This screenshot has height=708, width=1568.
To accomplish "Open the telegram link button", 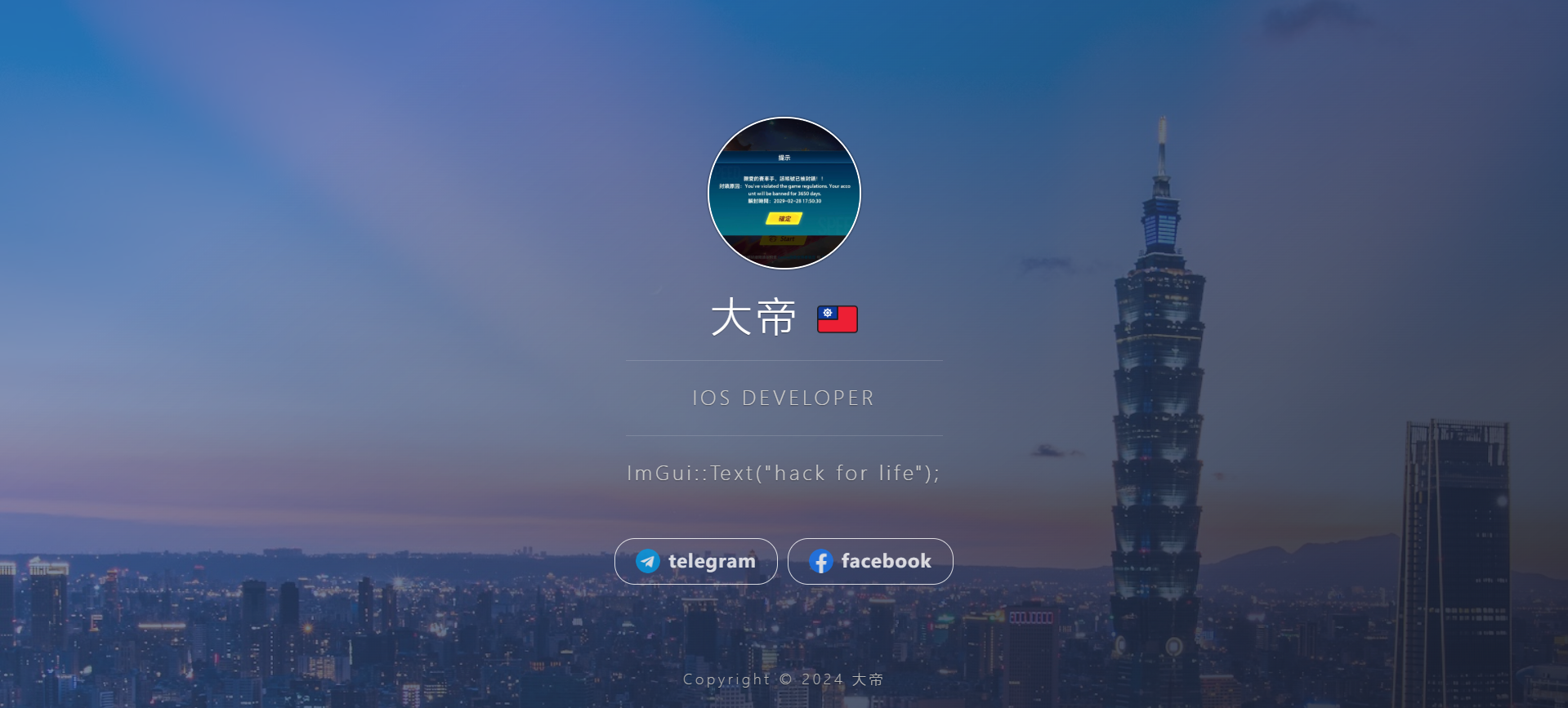I will tap(695, 561).
